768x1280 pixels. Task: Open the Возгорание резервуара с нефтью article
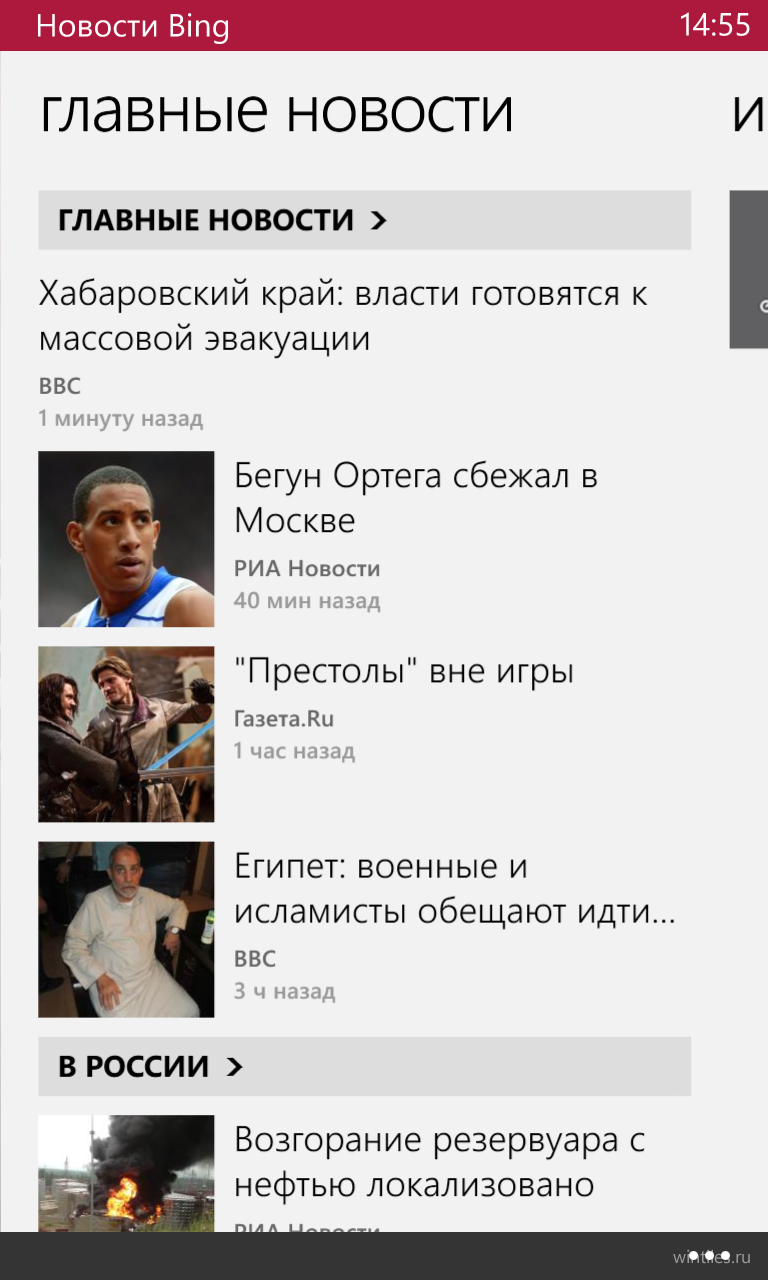click(364, 1173)
